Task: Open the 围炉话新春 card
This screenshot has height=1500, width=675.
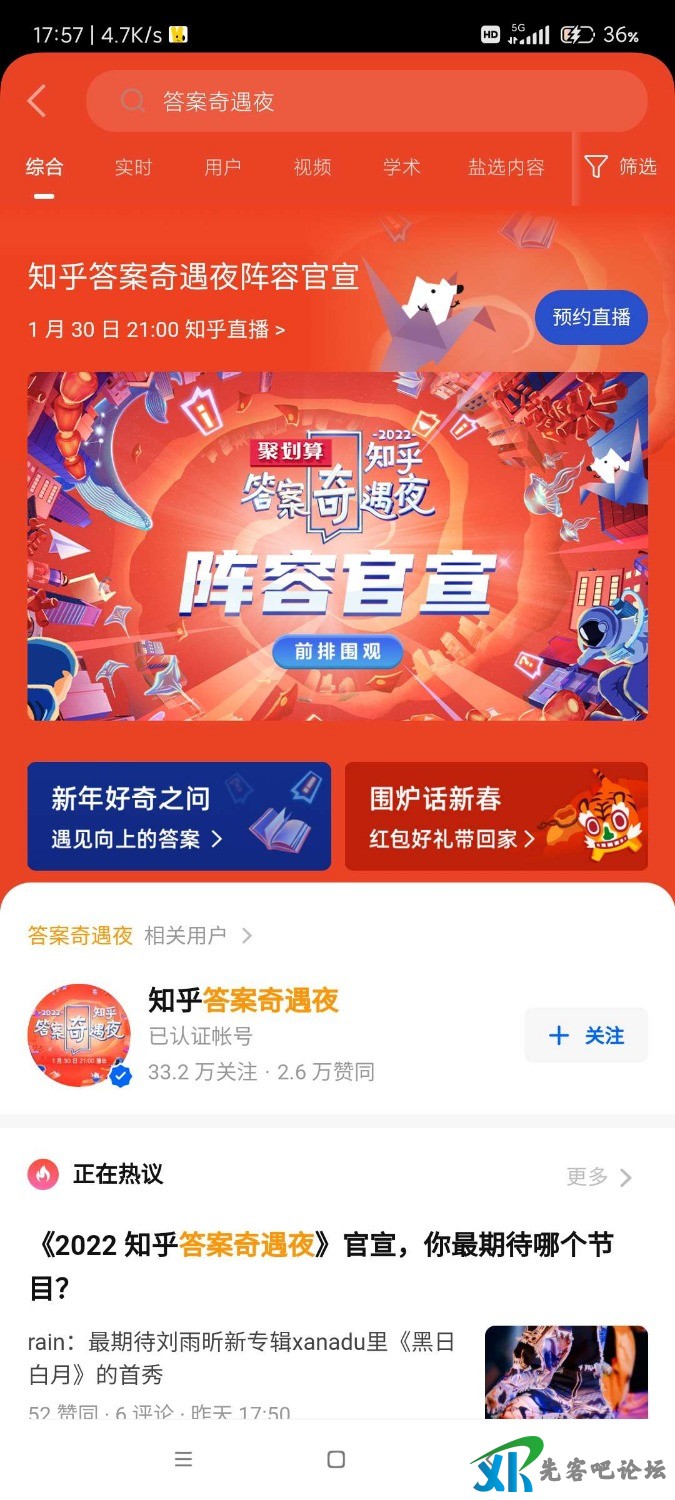Action: coord(496,816)
